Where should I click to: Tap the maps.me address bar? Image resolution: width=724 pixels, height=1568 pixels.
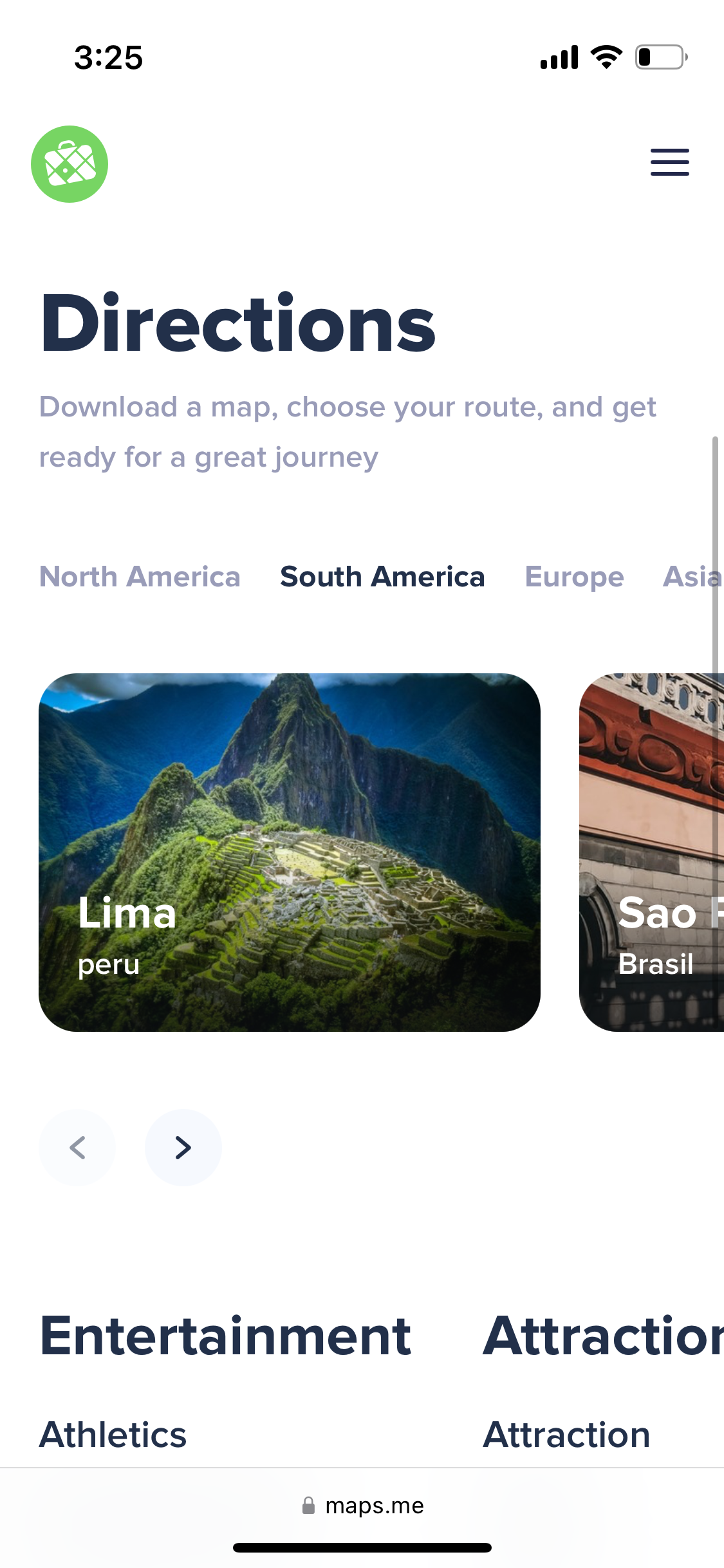[x=363, y=1506]
